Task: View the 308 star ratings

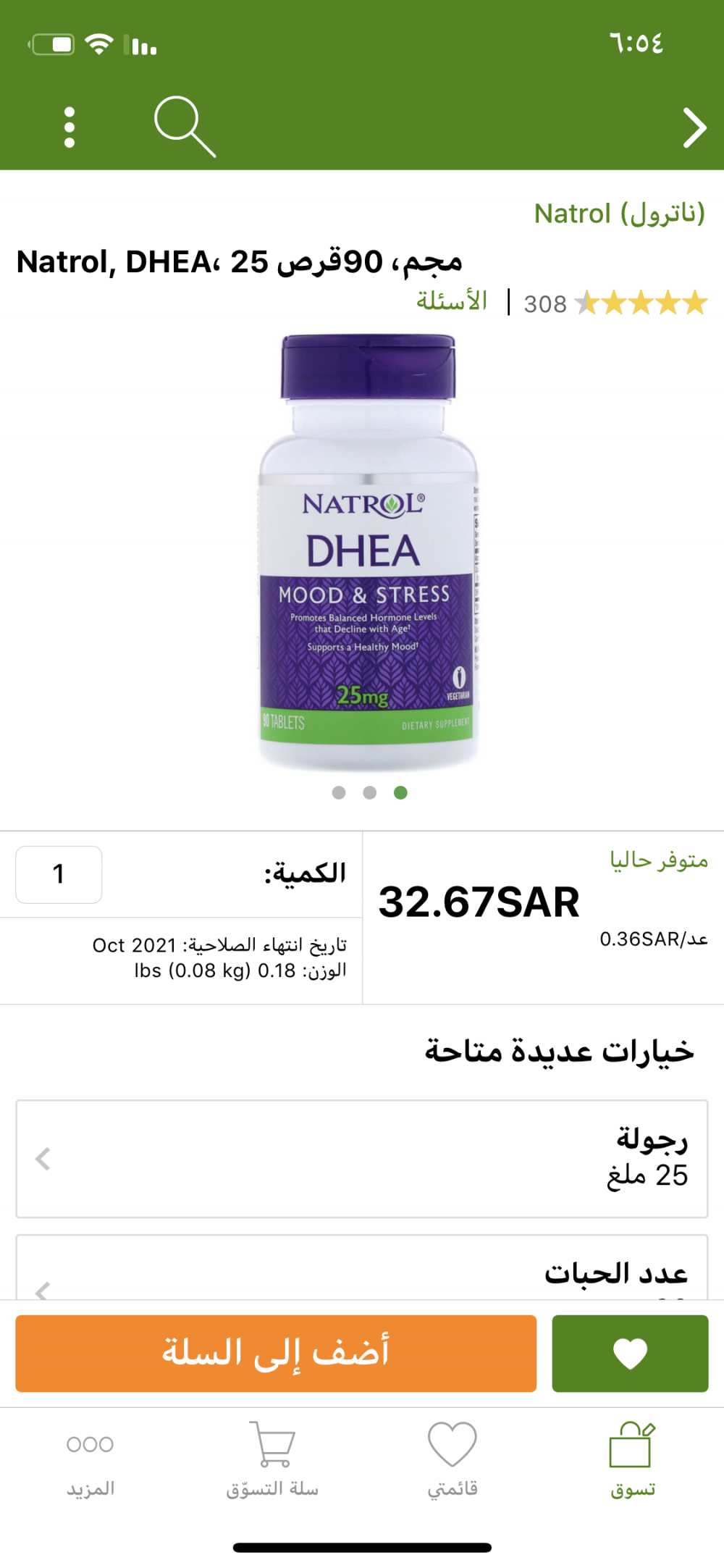Action: [615, 303]
